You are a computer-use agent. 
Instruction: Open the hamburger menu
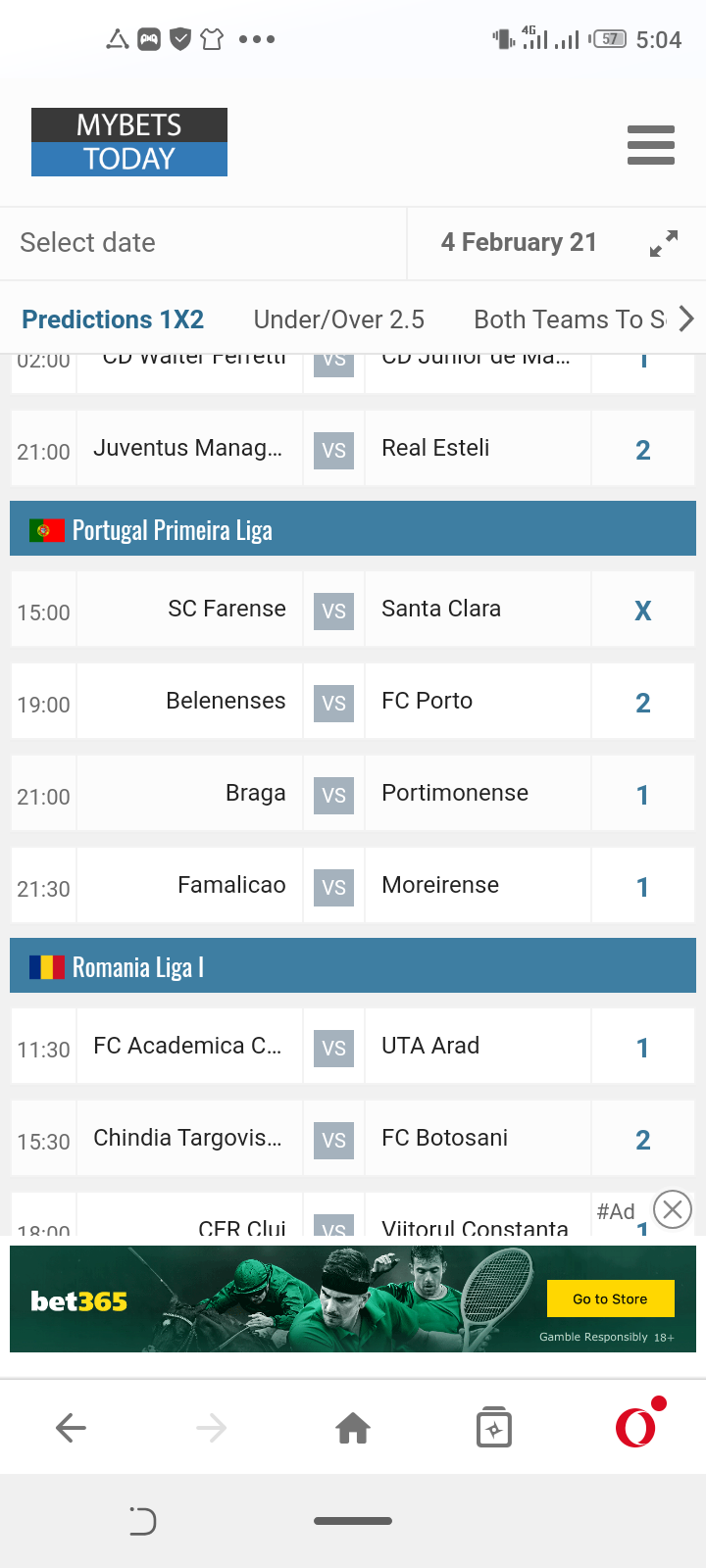click(x=651, y=145)
